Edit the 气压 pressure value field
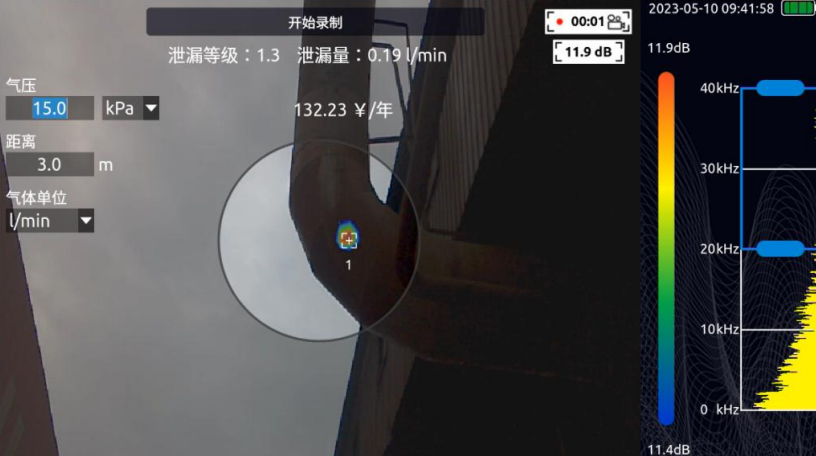 pos(50,108)
